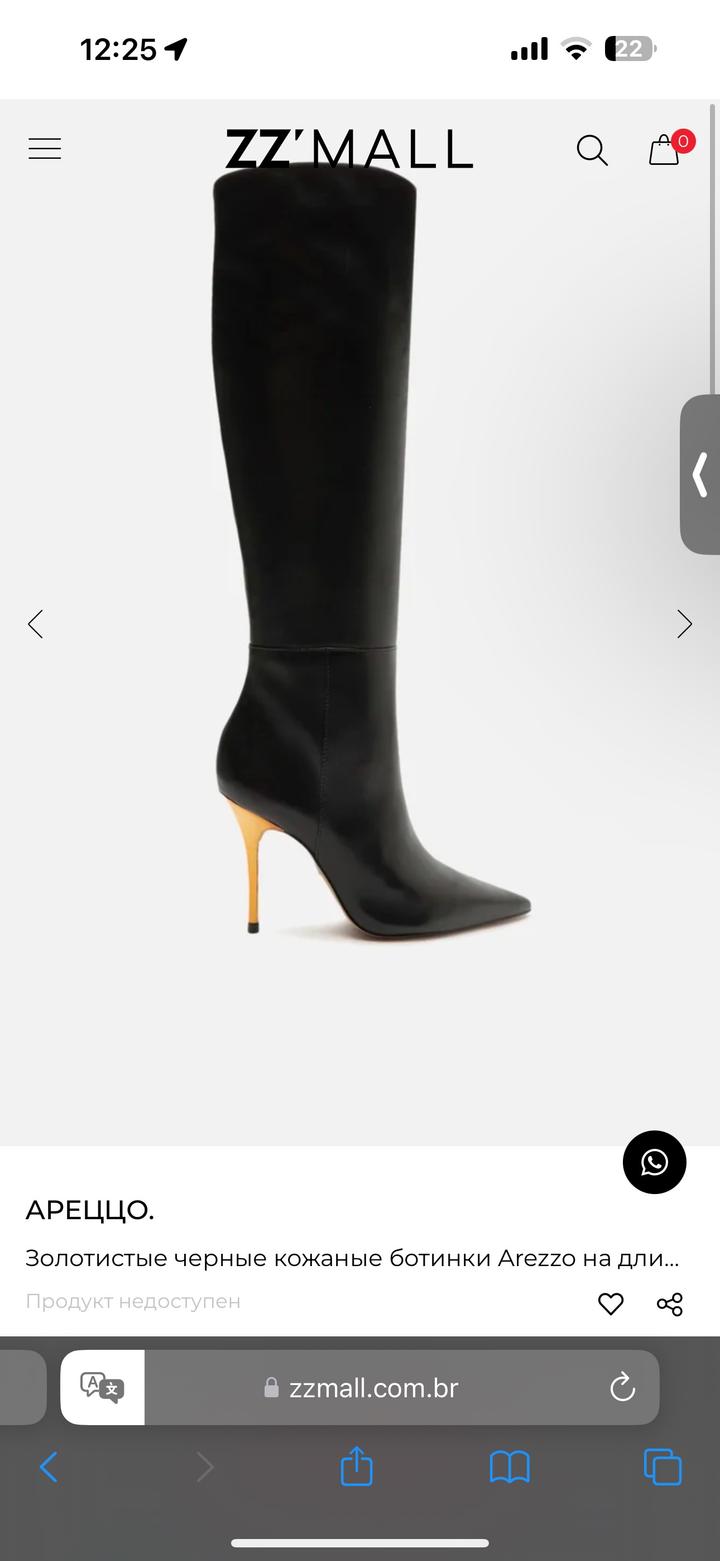This screenshot has width=720, height=1561.
Task: Add the boots to favorites
Action: [610, 1304]
